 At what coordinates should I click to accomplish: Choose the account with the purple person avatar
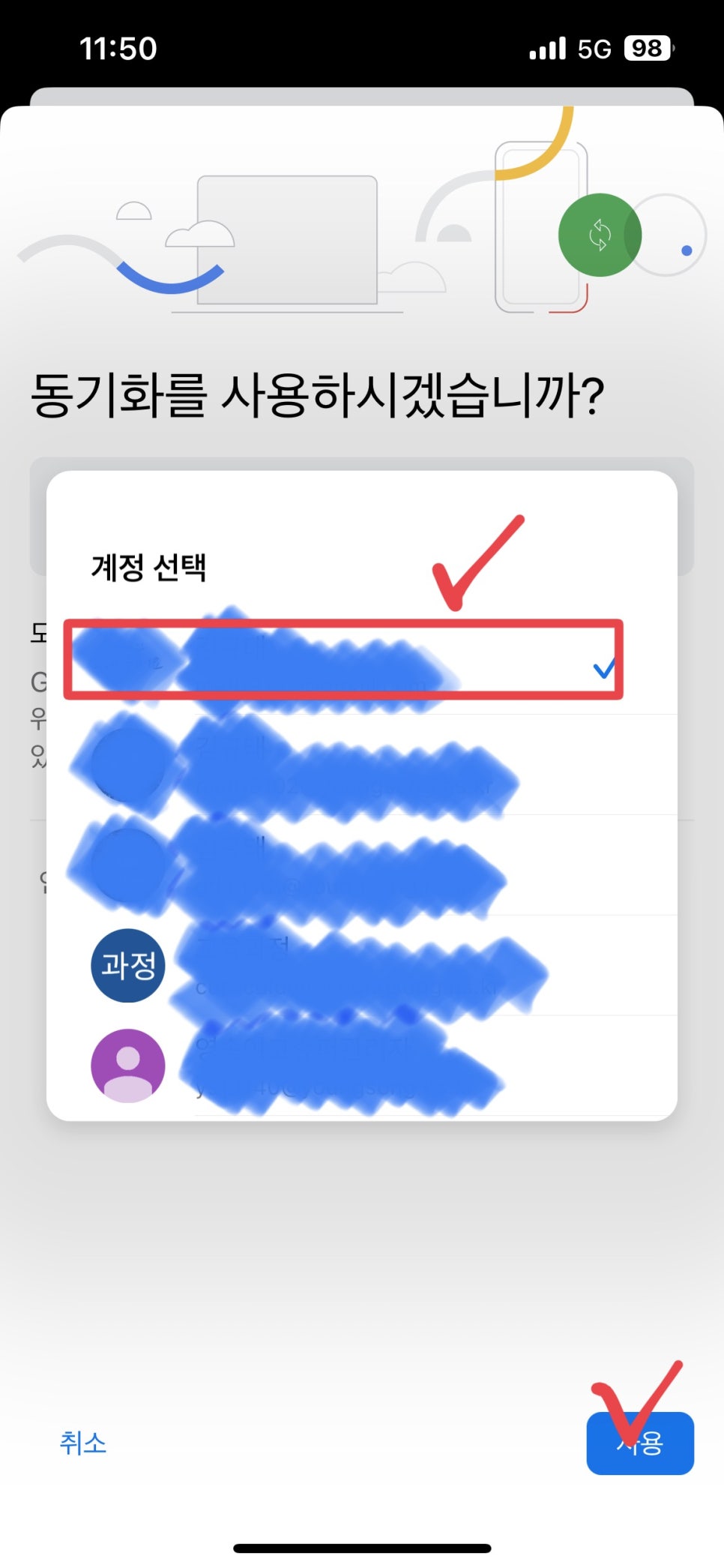click(x=362, y=1066)
